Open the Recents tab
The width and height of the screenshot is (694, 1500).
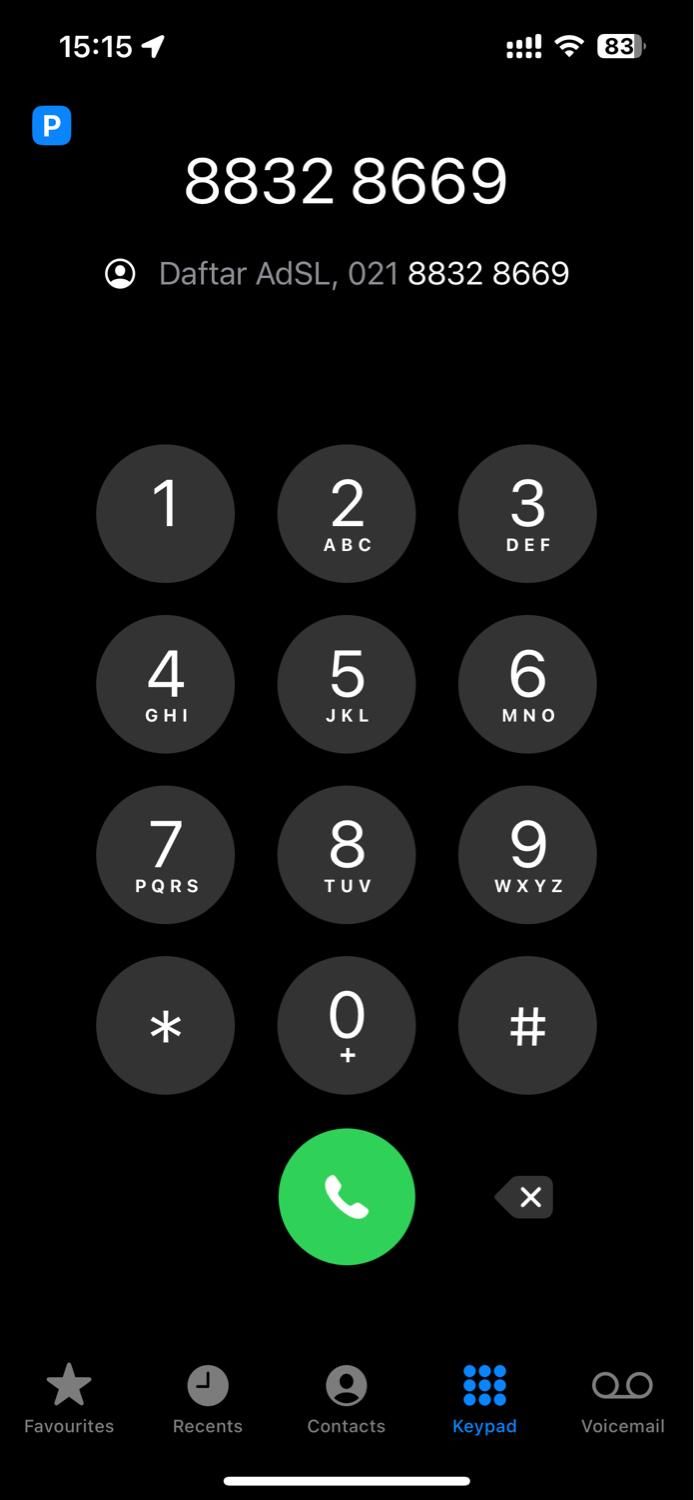(208, 1399)
